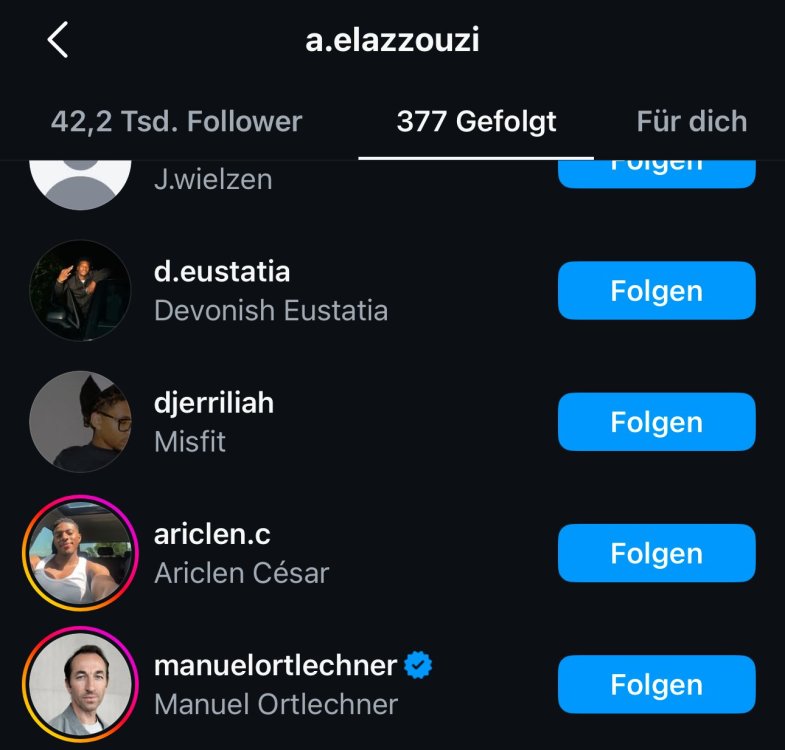The image size is (785, 750).
Task: Select the 377 Gefolgt tab
Action: [476, 122]
